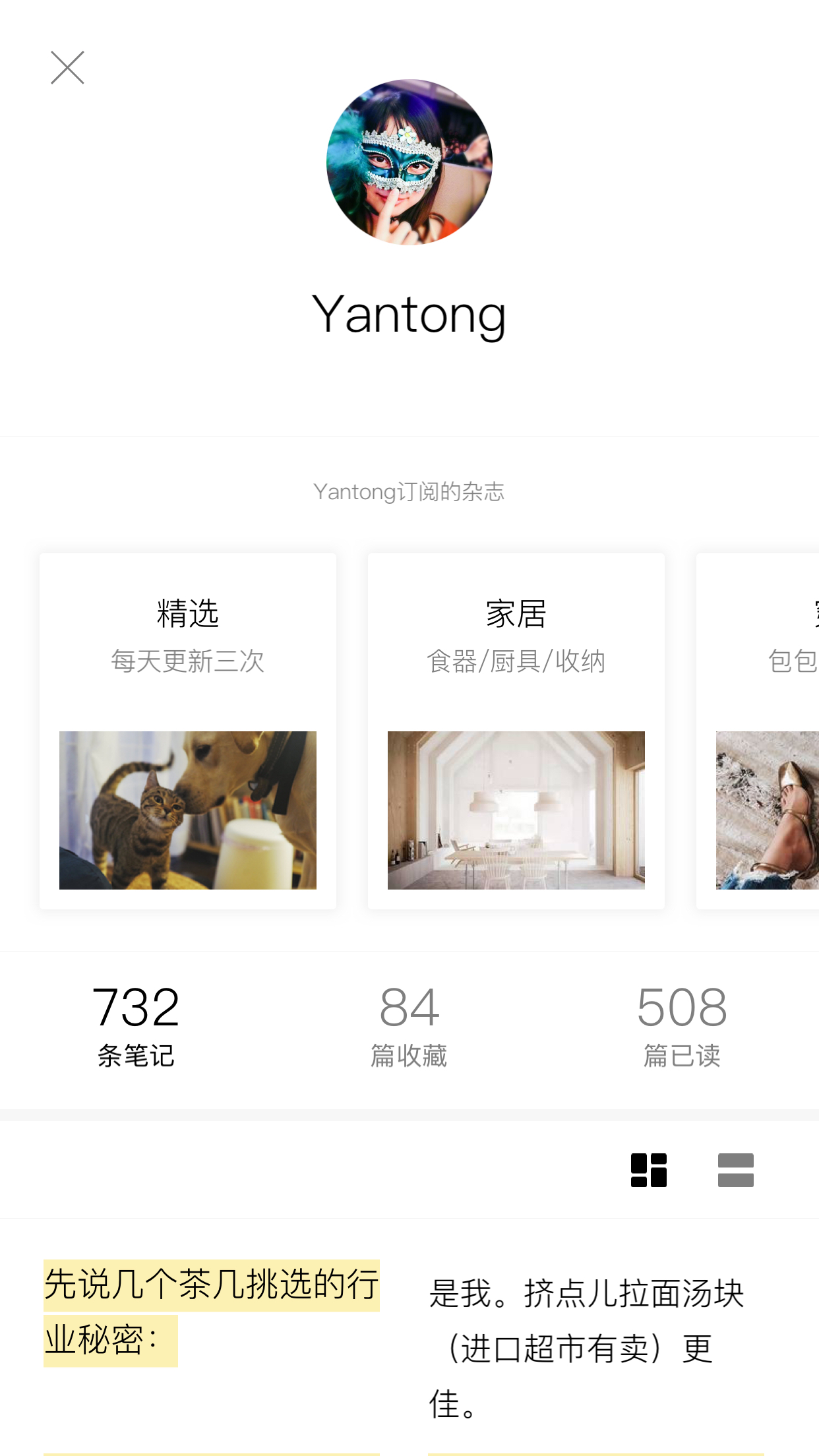
Task: Open the note about 拉面汤块
Action: [587, 1347]
